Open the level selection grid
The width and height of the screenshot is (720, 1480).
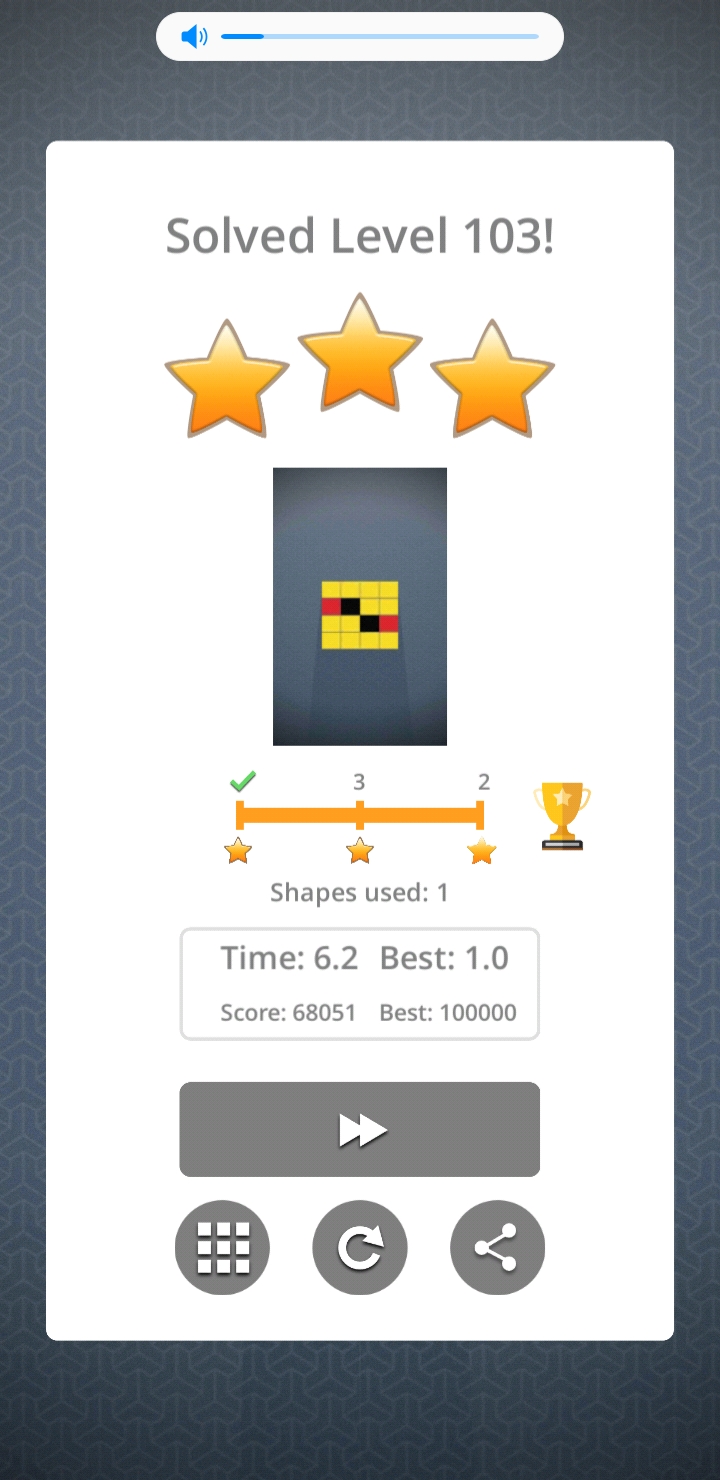coord(222,1247)
